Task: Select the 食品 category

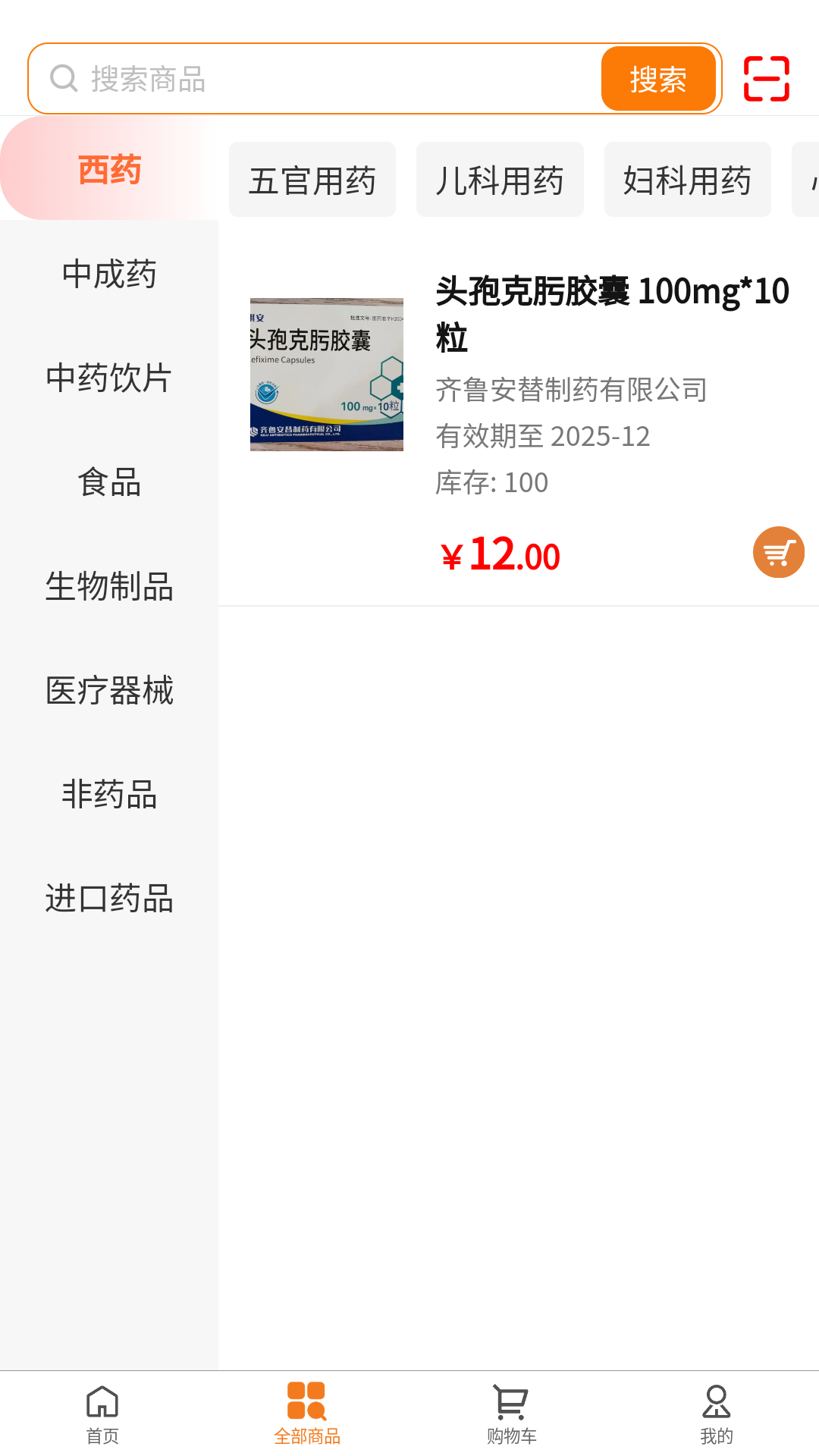Action: click(x=108, y=484)
